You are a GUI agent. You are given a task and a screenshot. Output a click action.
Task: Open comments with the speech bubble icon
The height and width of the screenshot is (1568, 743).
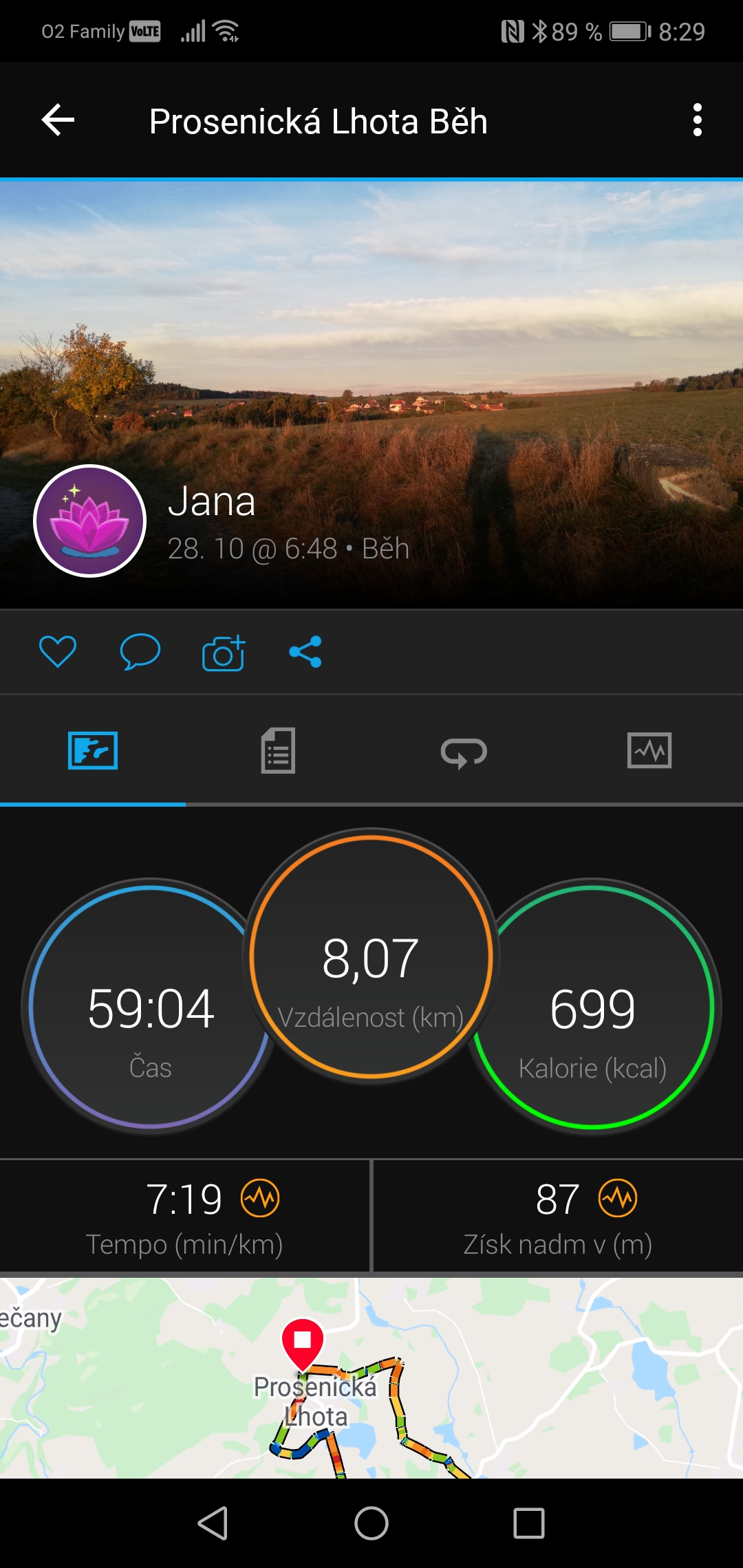click(x=140, y=652)
